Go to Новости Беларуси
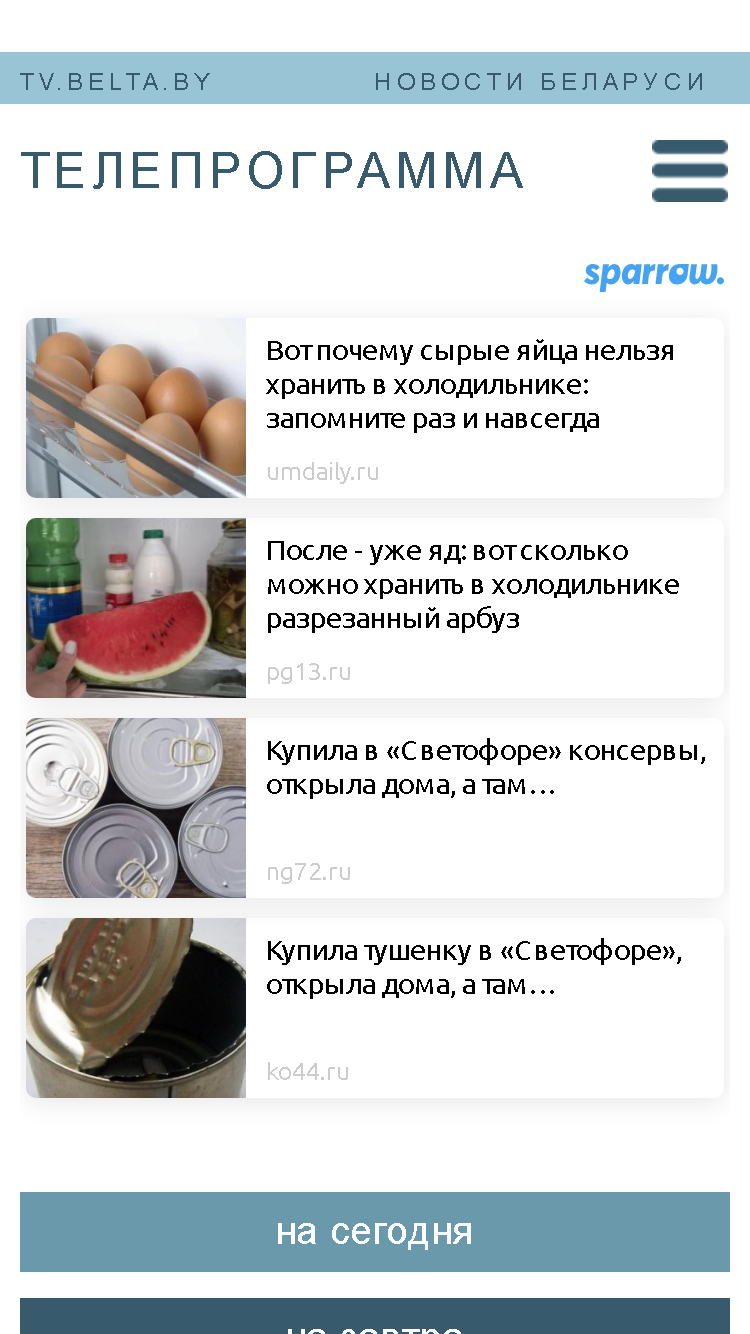This screenshot has height=1334, width=750. [540, 82]
